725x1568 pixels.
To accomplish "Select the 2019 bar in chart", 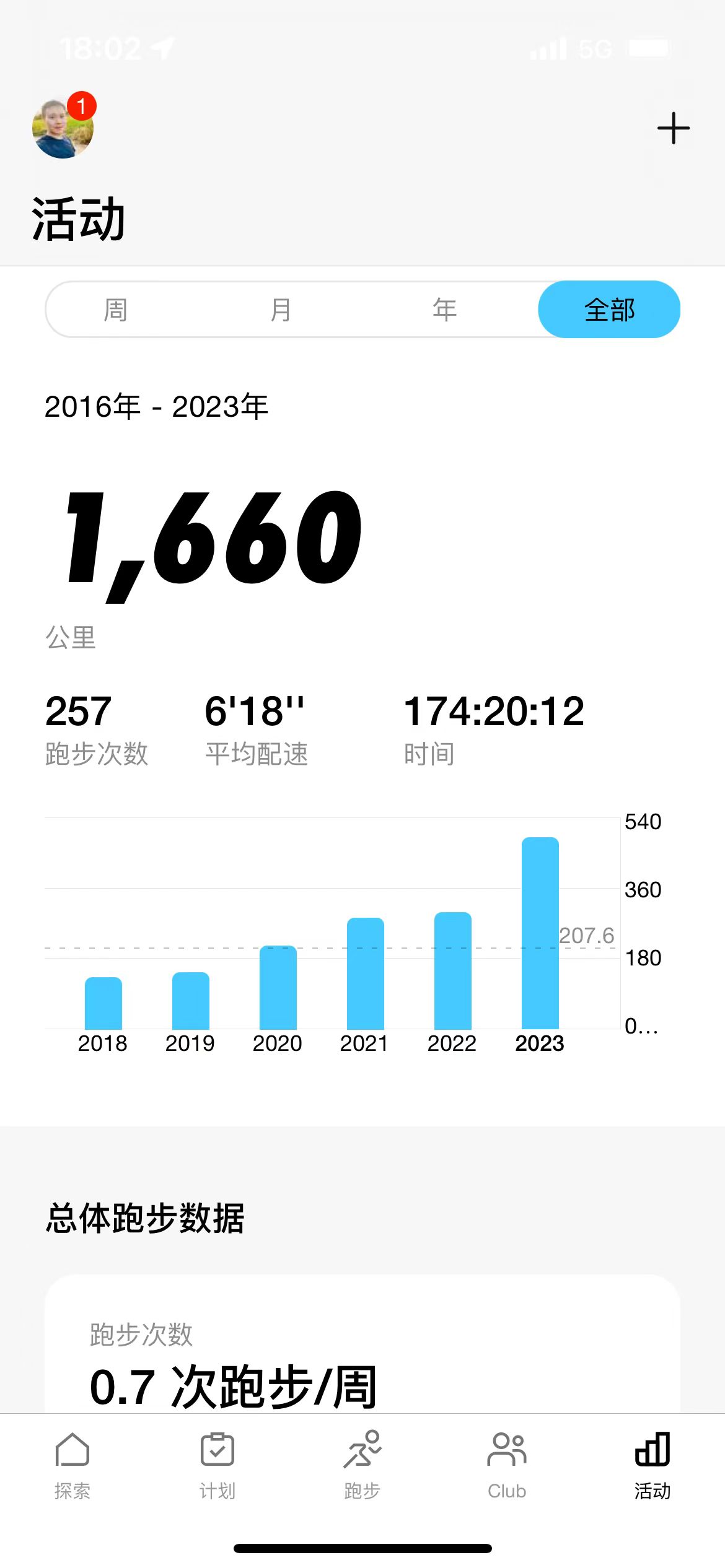I will (190, 1001).
